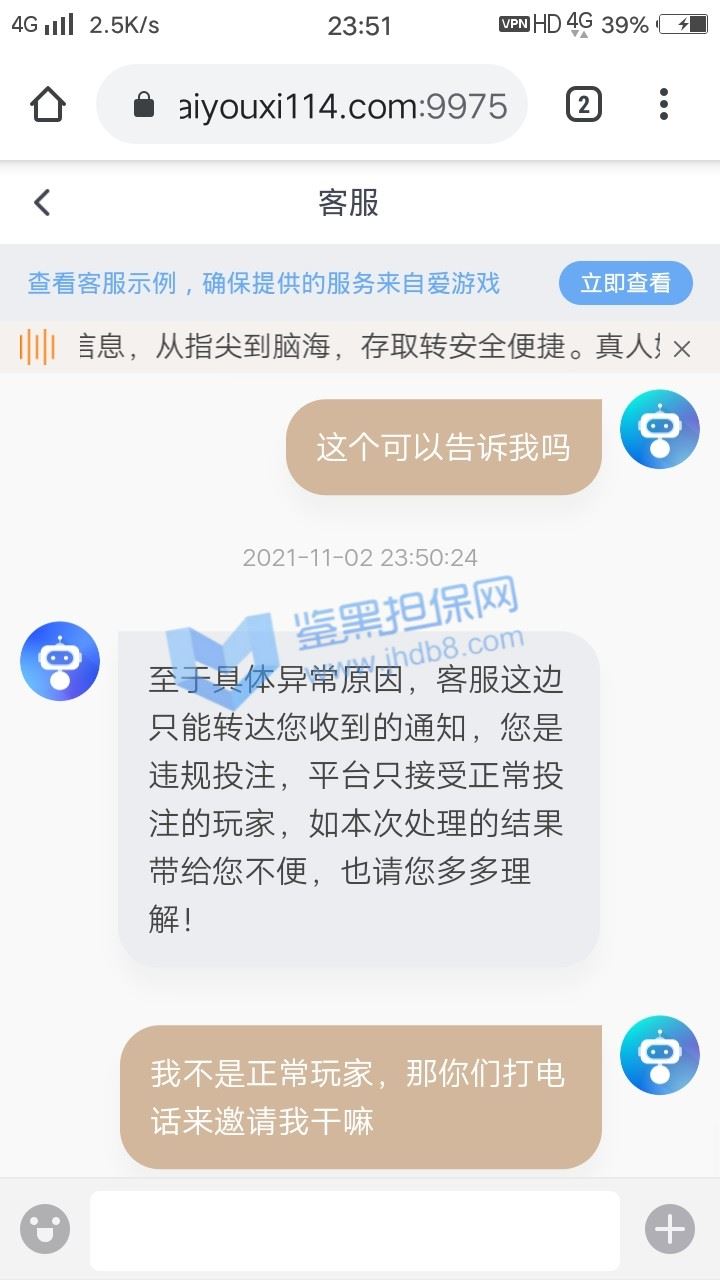Focus the message input field
720x1280 pixels.
click(355, 1230)
